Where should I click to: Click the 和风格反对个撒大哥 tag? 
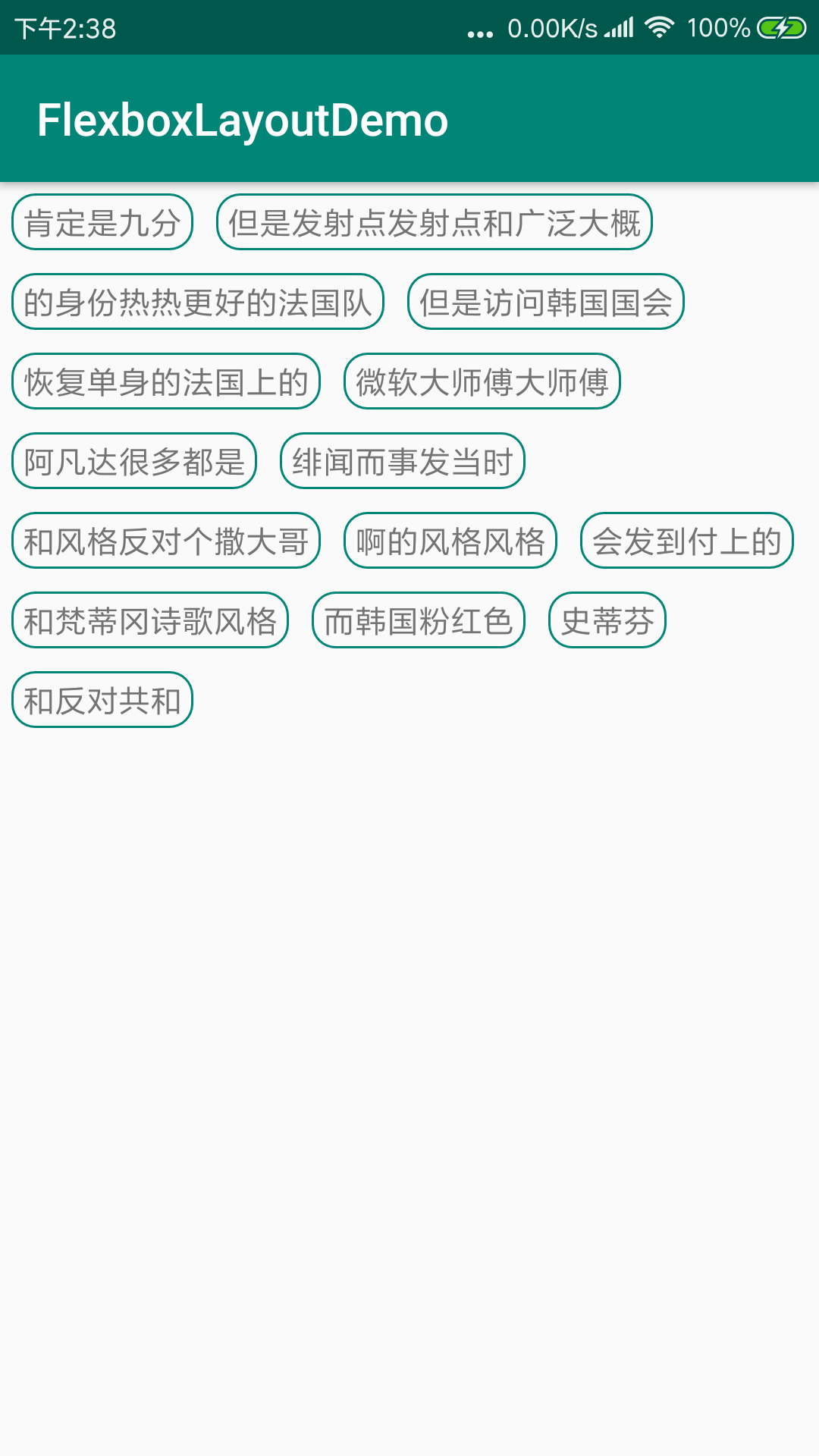coord(165,541)
